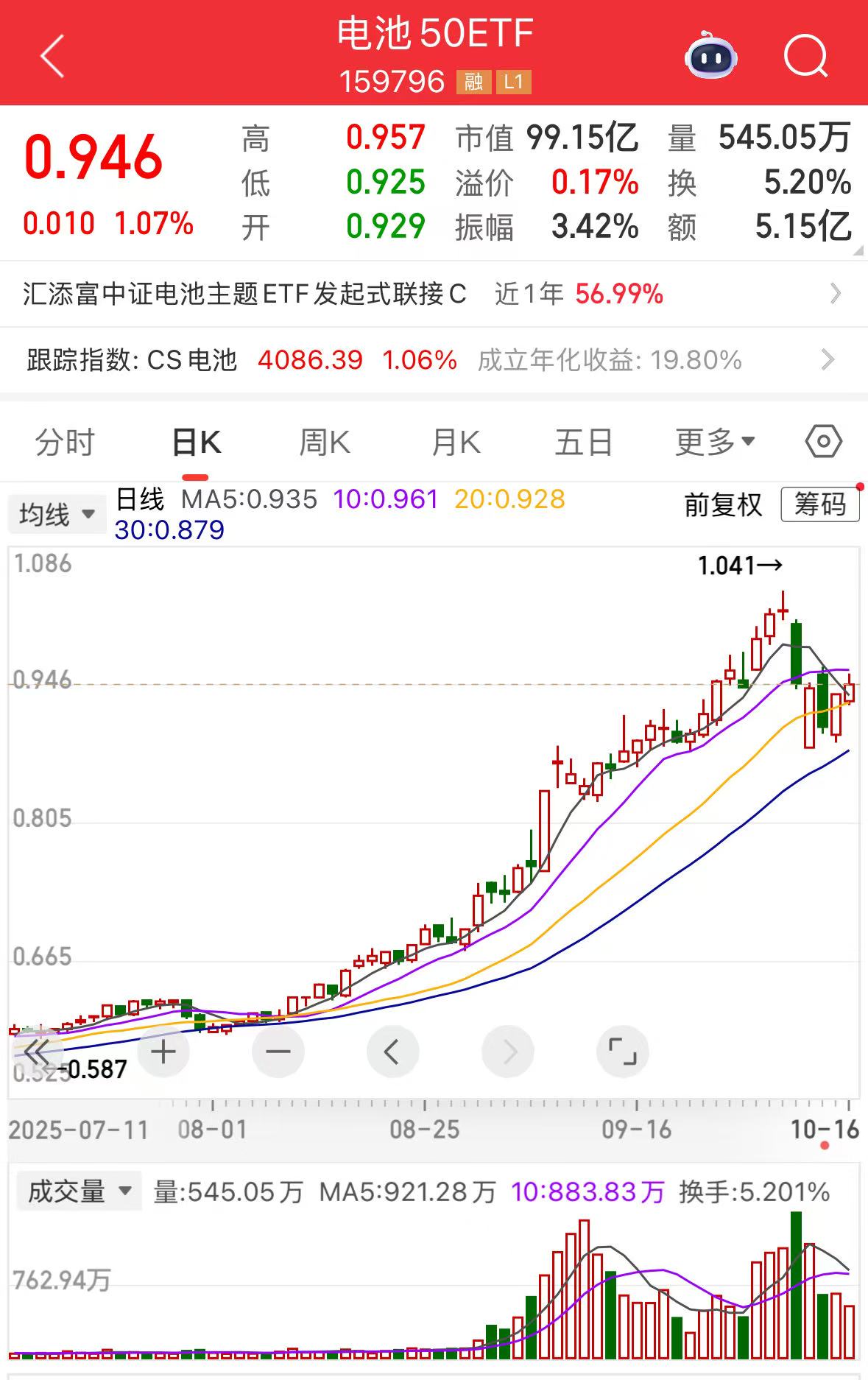Expand the chart to fullscreen
The height and width of the screenshot is (1380, 868).
pyautogui.click(x=622, y=1052)
